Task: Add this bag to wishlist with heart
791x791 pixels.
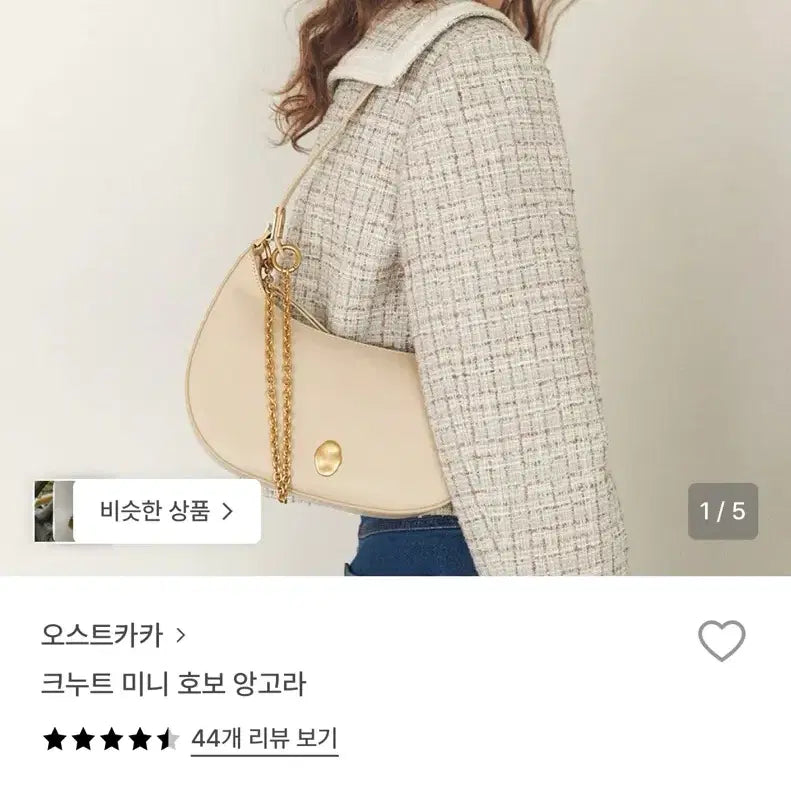Action: [x=720, y=640]
